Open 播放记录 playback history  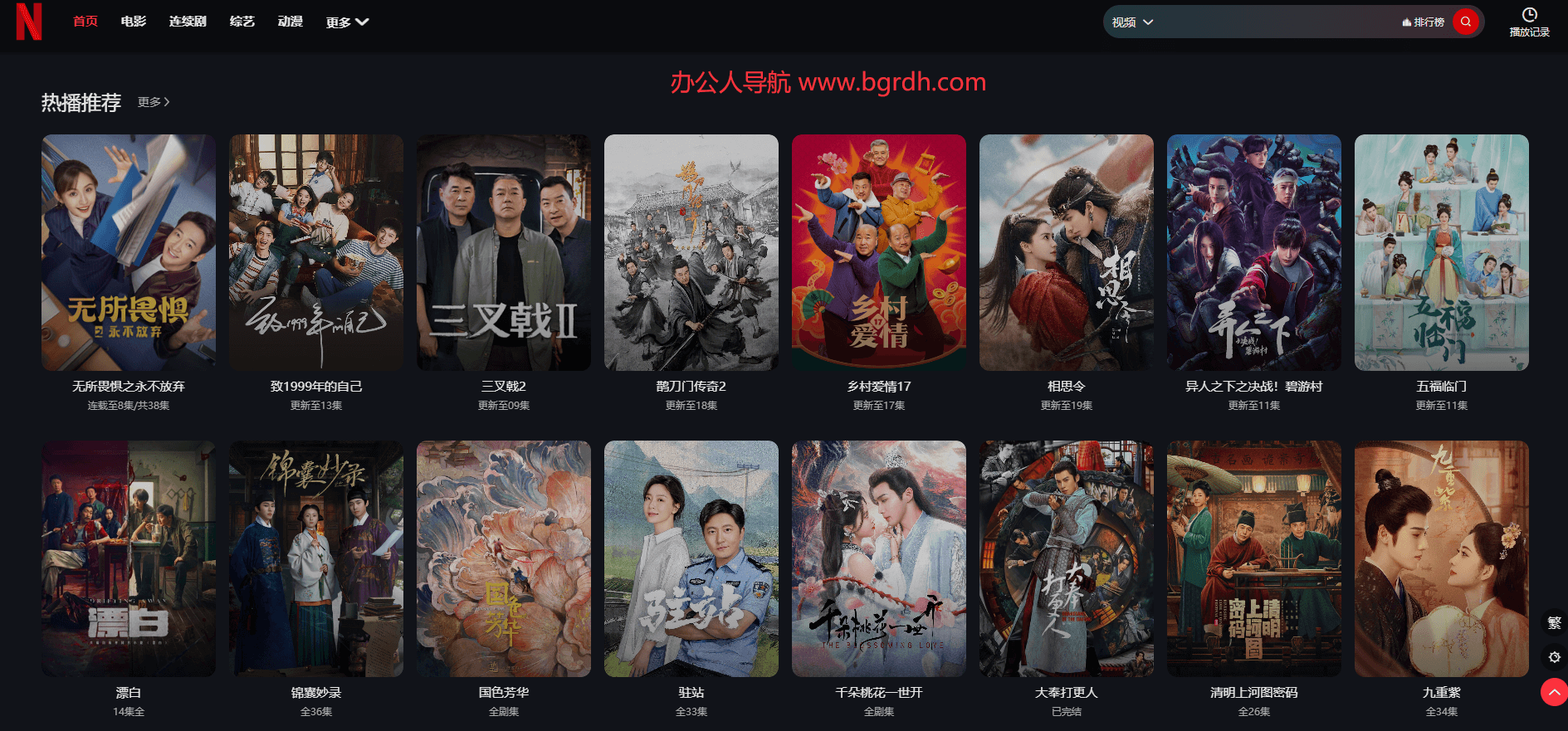coord(1529,22)
